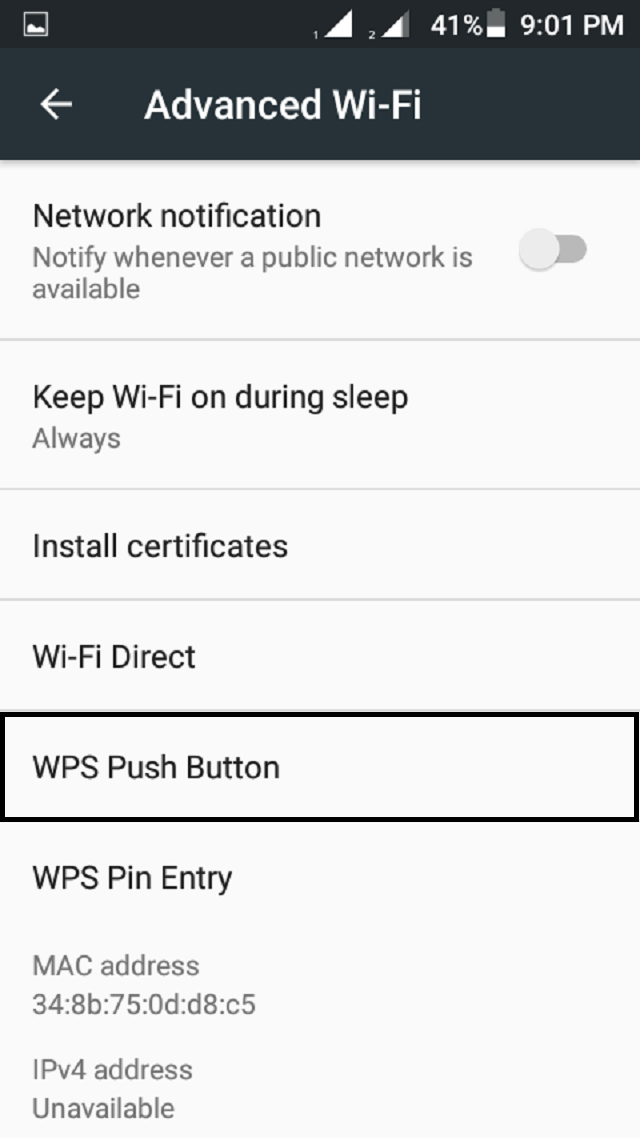
Task: Toggle the Network notification switch
Action: coord(553,250)
